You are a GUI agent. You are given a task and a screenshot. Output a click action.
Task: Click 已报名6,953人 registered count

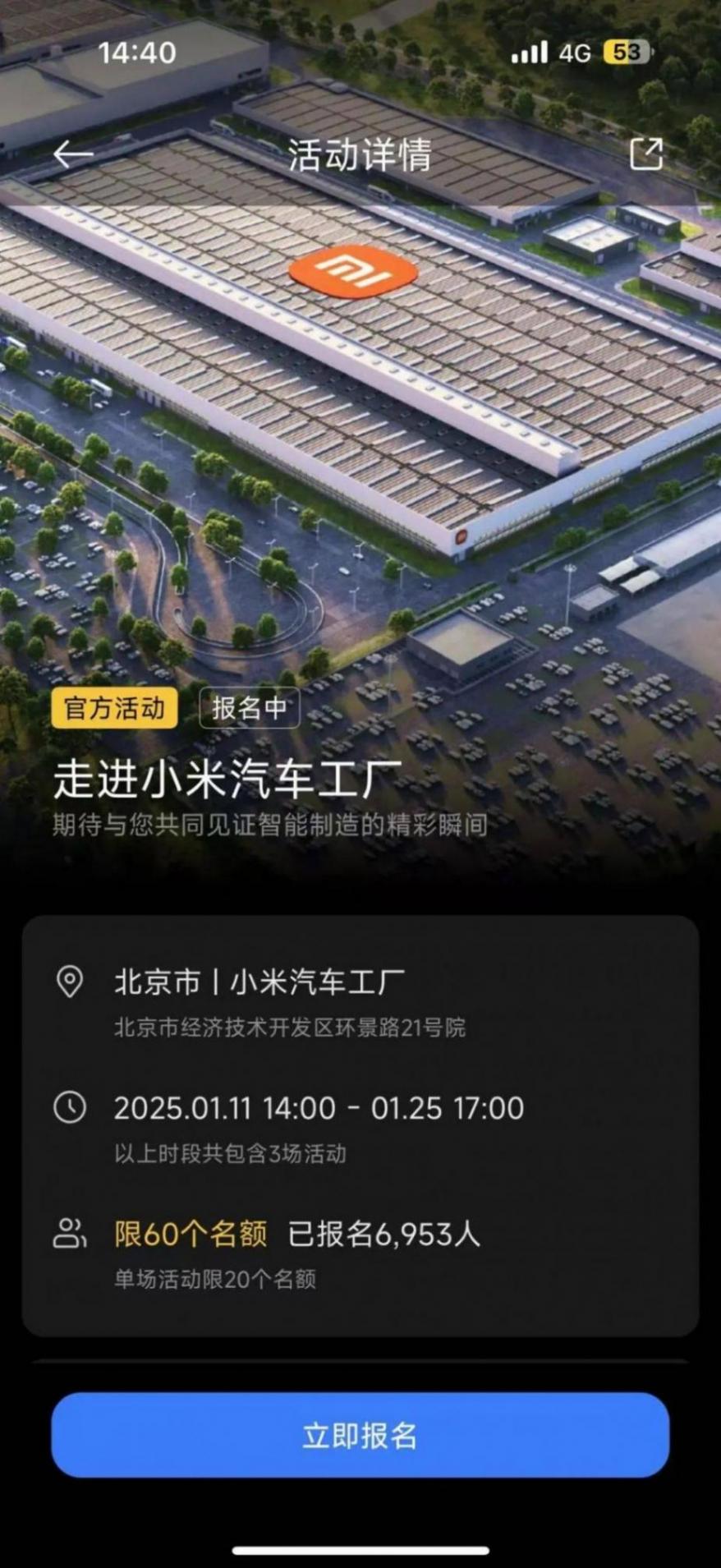(x=382, y=1233)
